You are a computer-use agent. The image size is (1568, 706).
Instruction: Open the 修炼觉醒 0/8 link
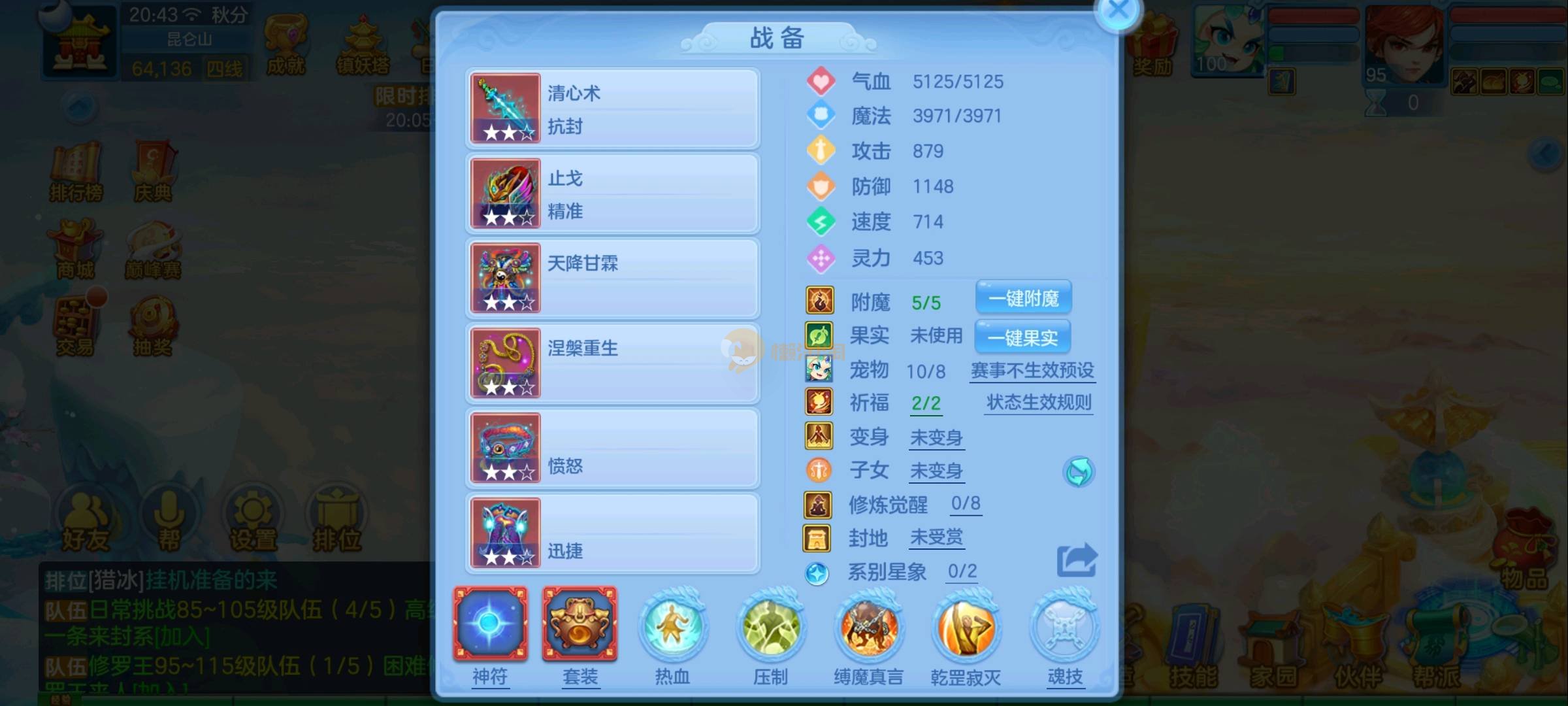point(965,503)
